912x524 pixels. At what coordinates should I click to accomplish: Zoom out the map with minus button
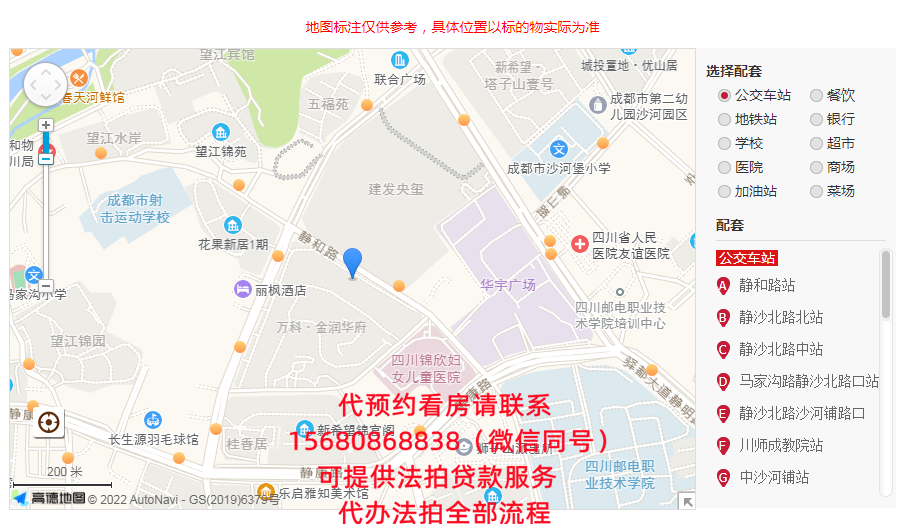pos(46,285)
